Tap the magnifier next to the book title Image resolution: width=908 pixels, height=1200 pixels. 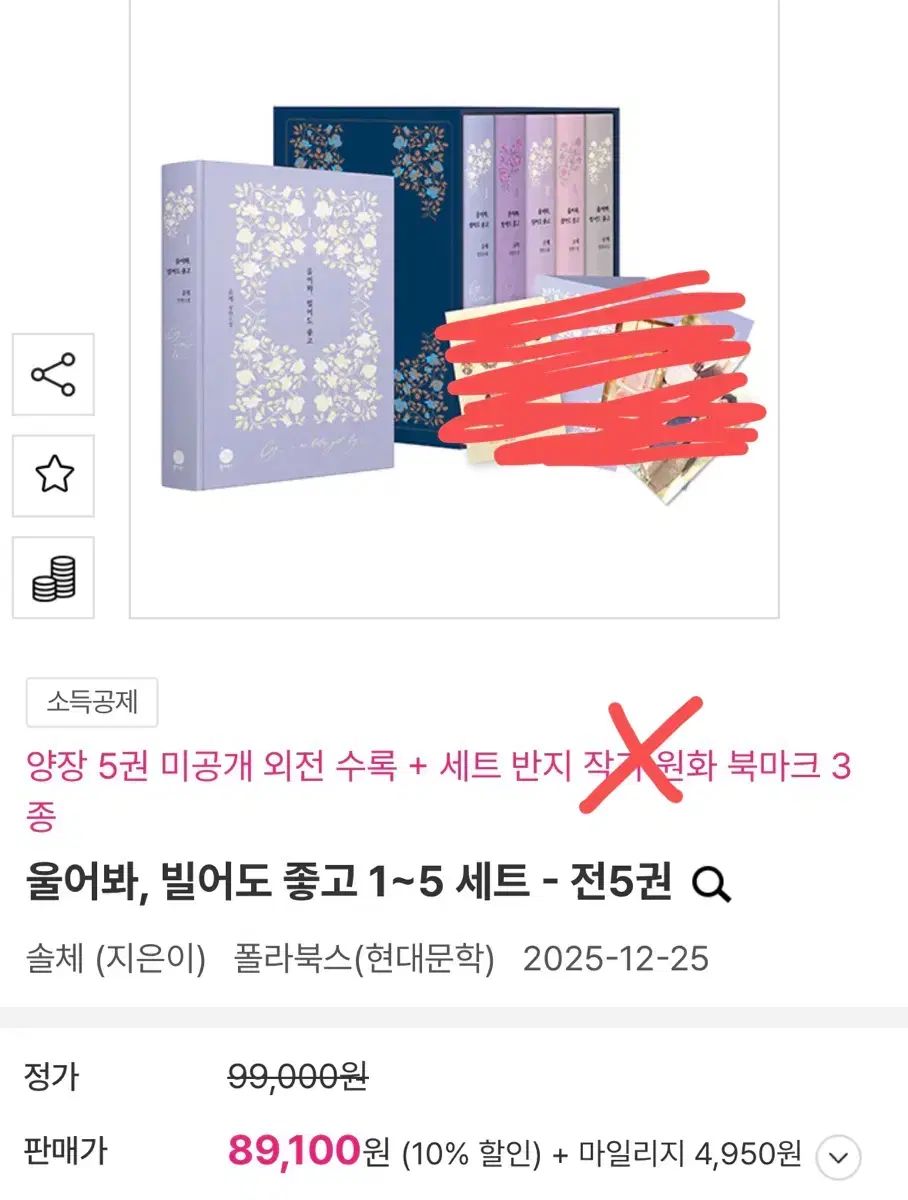point(711,884)
